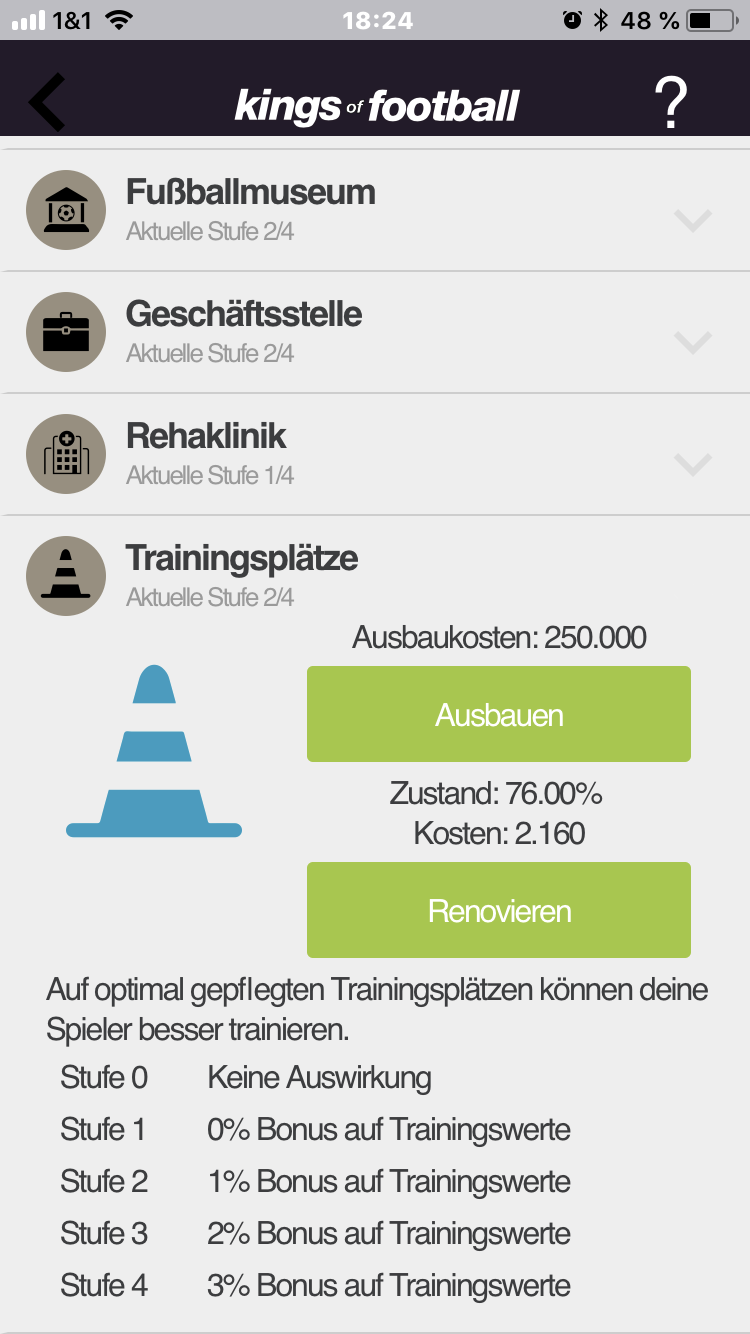
Task: Expand the Rehaklinik section
Action: (692, 464)
